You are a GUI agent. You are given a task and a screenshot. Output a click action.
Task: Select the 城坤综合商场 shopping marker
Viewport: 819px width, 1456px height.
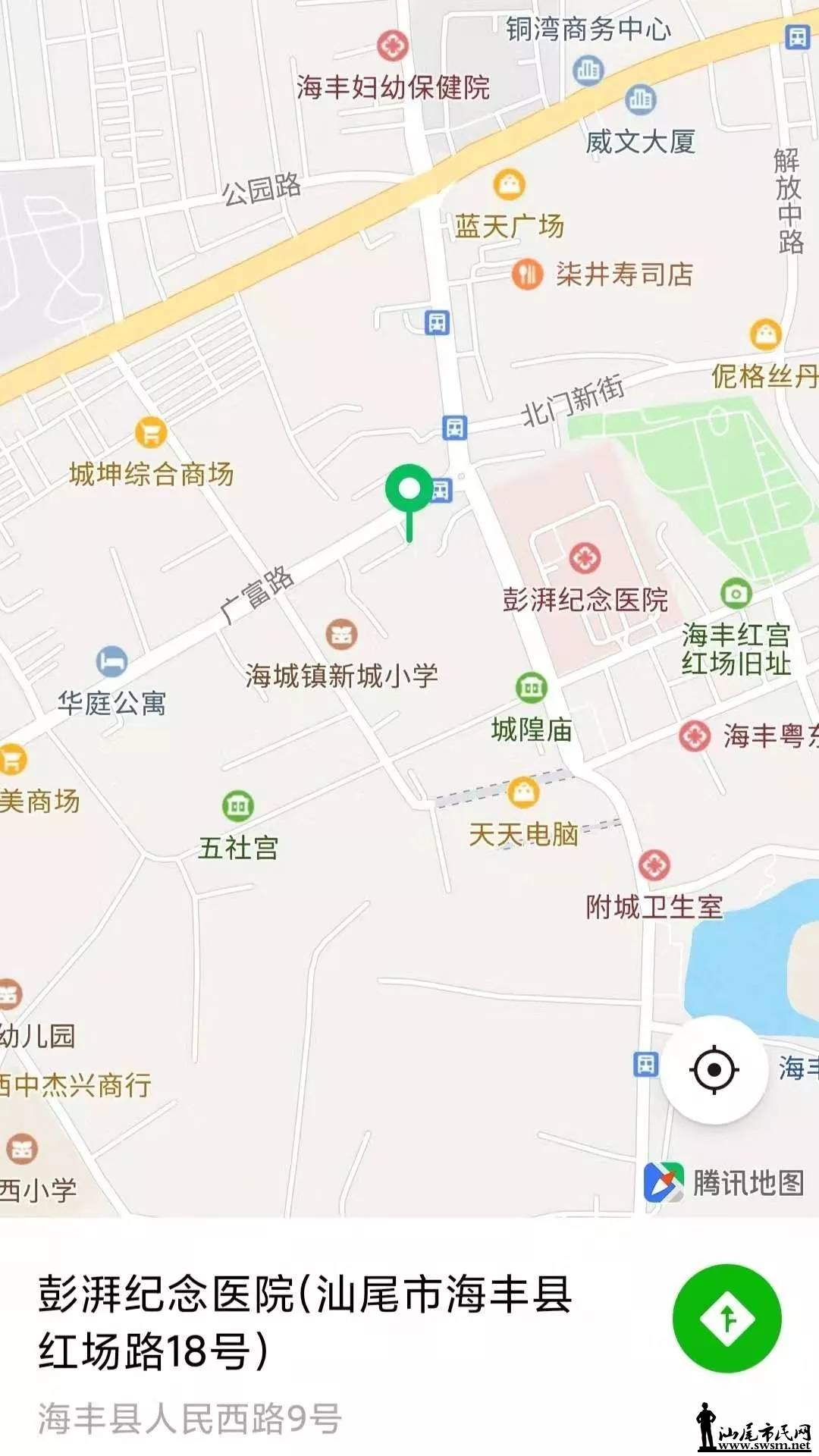pyautogui.click(x=151, y=433)
